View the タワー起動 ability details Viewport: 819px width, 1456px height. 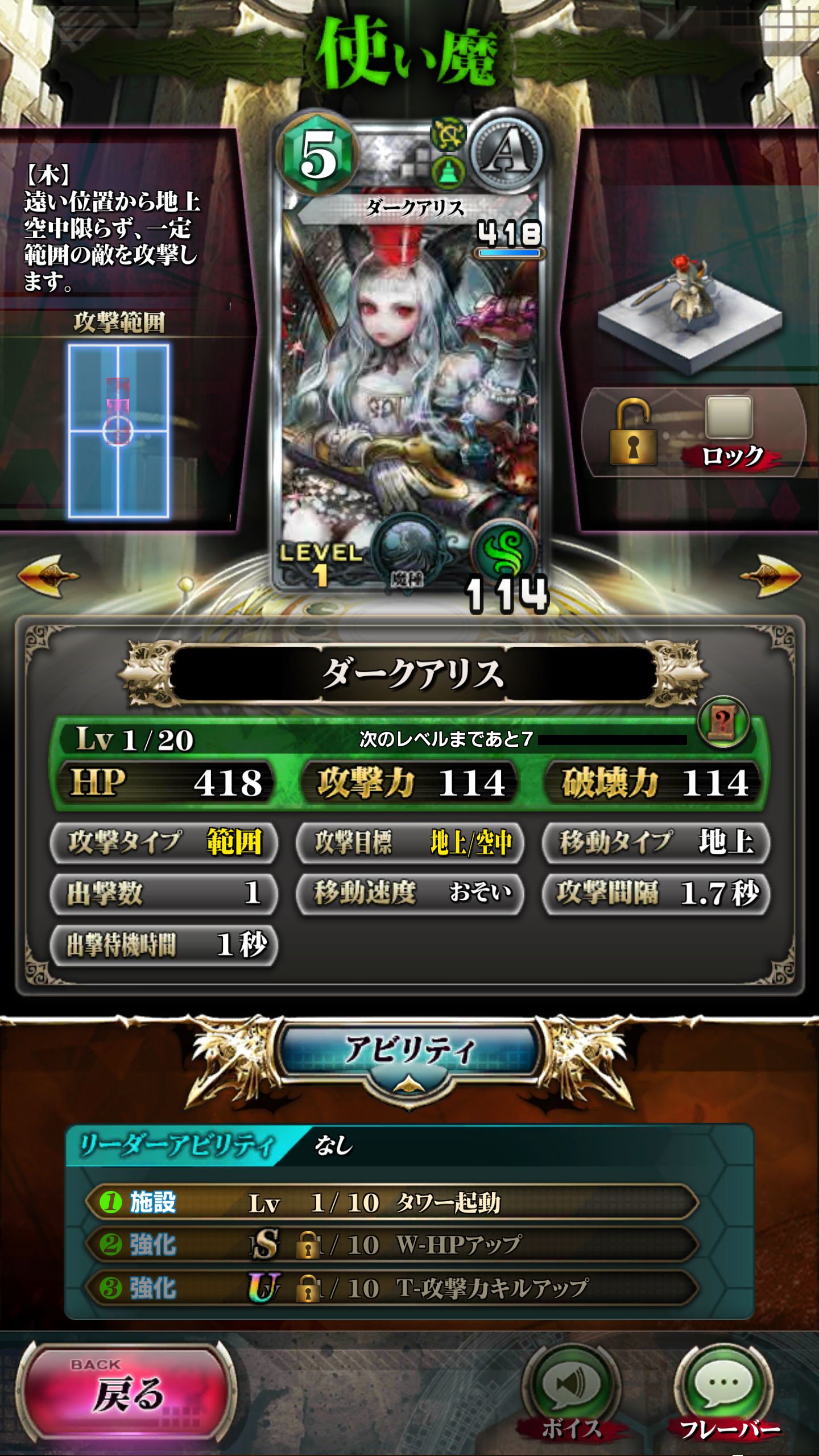(x=392, y=1202)
